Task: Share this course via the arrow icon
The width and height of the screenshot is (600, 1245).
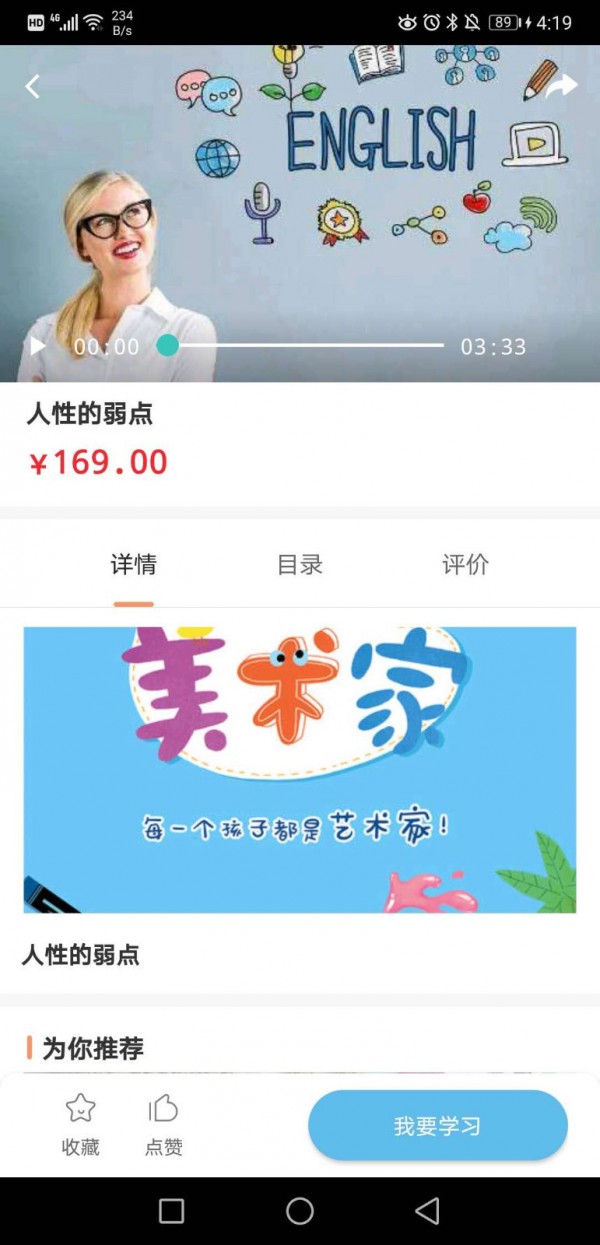Action: click(x=562, y=85)
